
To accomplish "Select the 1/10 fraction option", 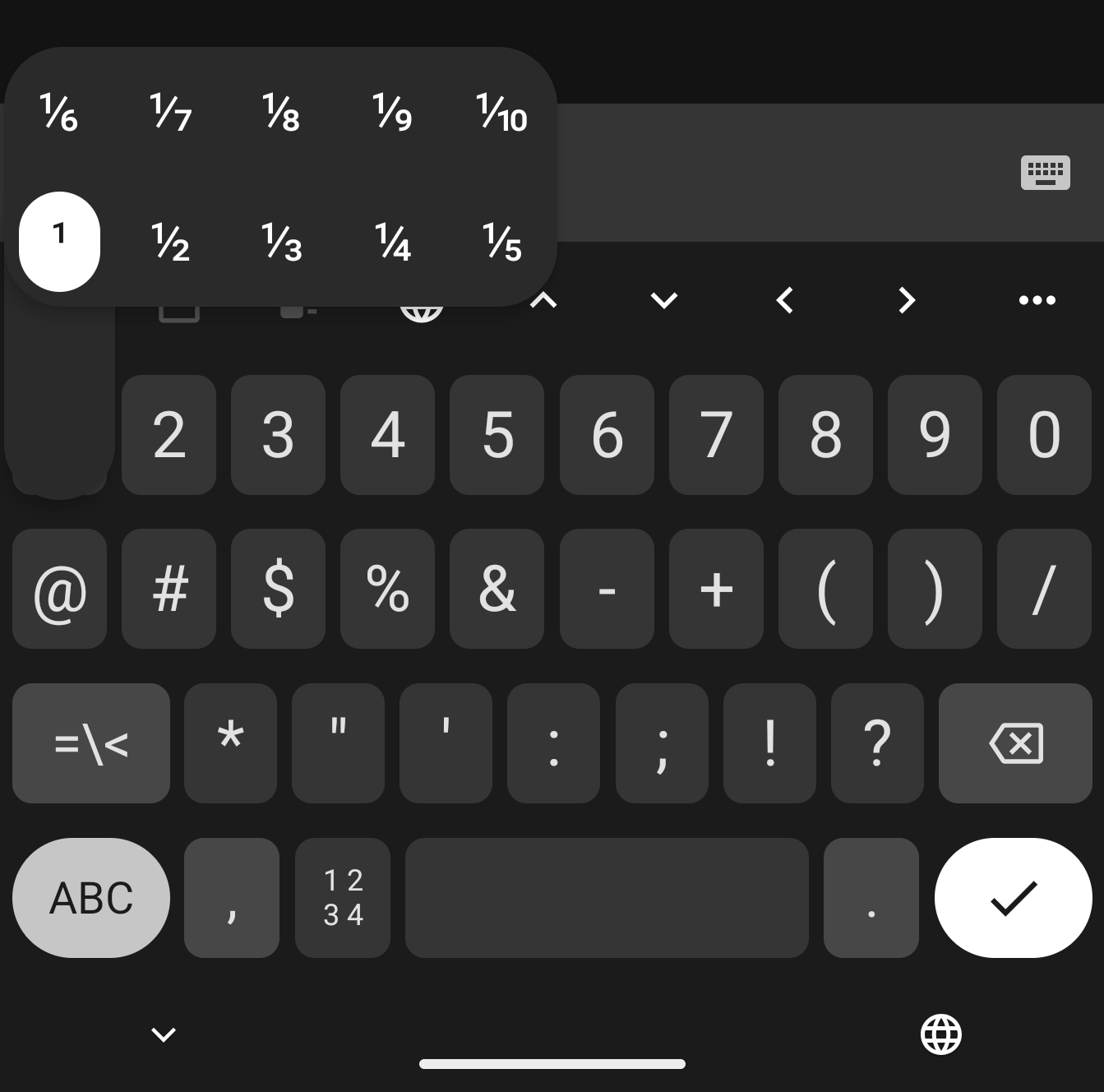I will coord(501,113).
